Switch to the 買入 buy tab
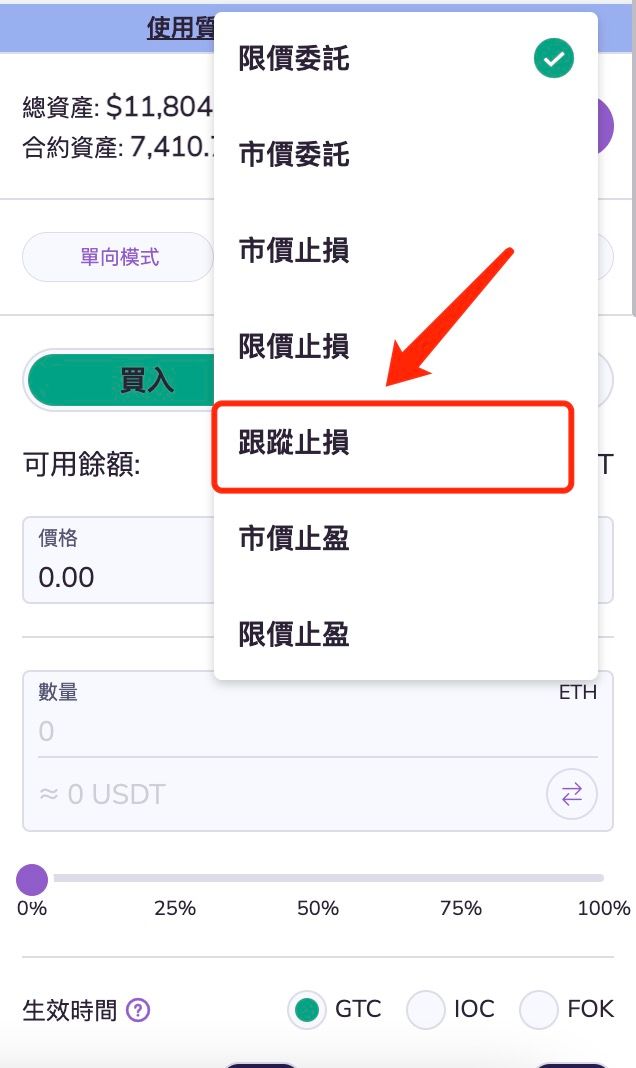 [123, 380]
